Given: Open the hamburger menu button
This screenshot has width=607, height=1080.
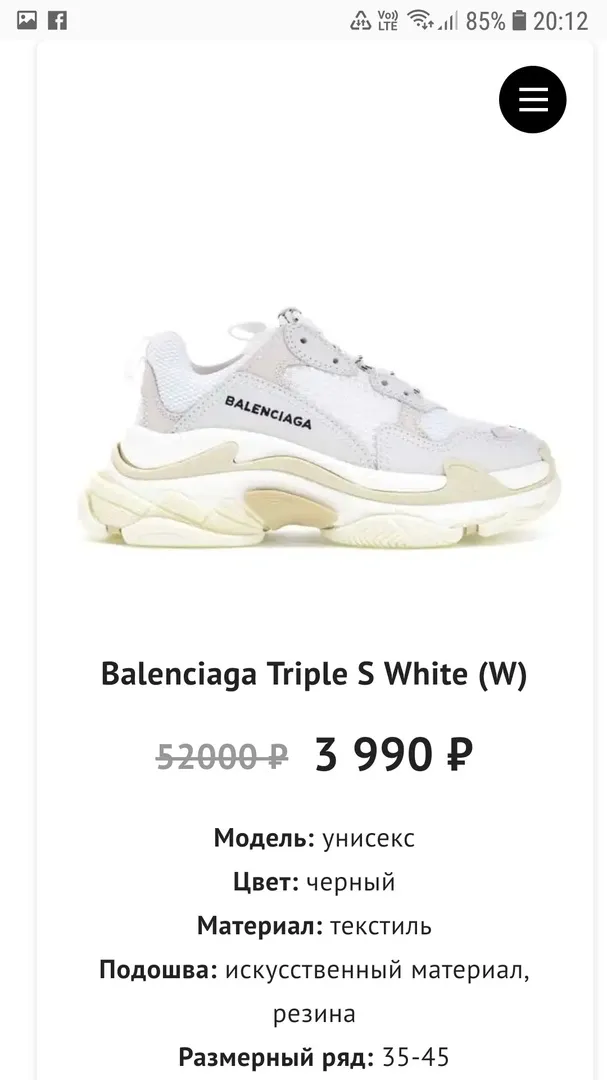Looking at the screenshot, I should 533,100.
